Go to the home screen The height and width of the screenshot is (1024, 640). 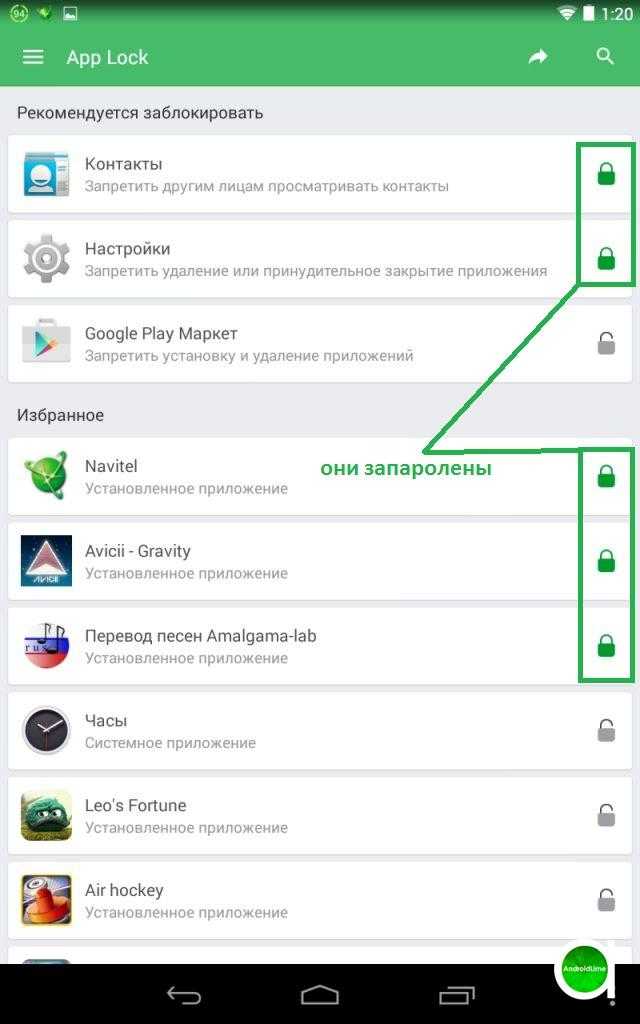click(x=320, y=995)
